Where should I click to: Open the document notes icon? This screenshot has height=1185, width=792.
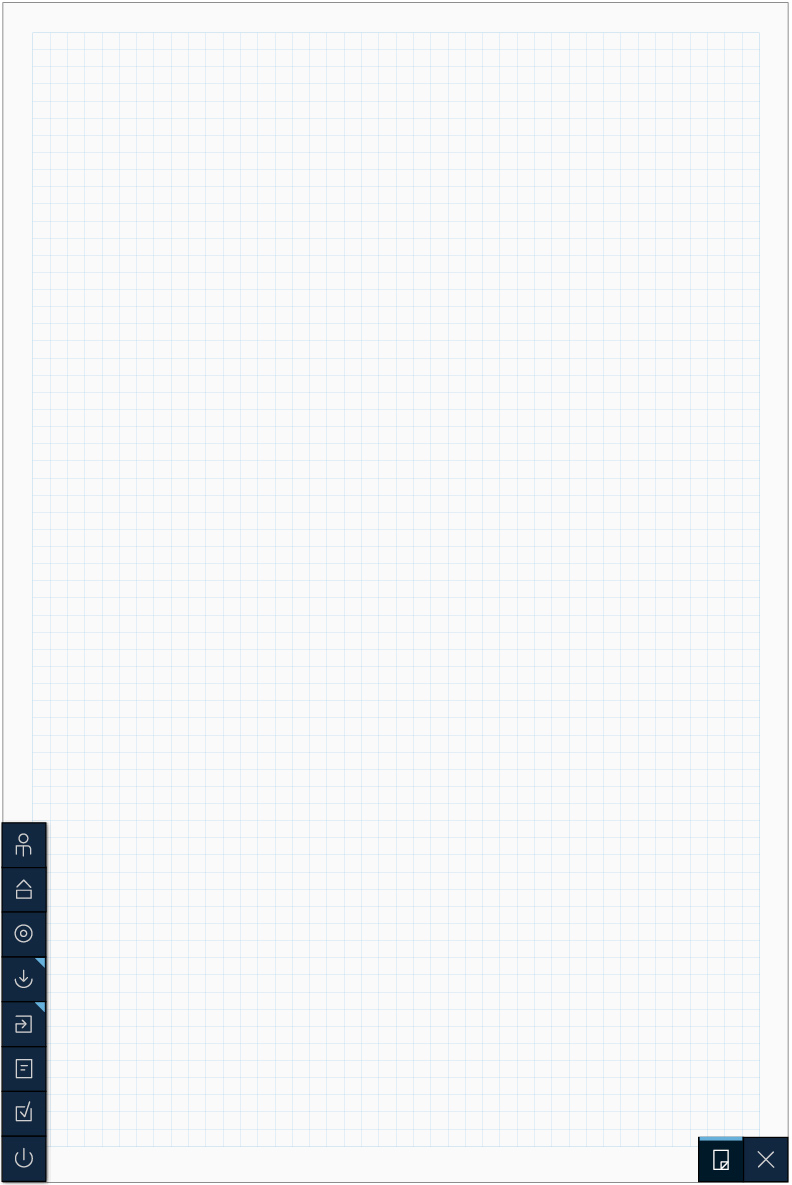click(24, 1069)
